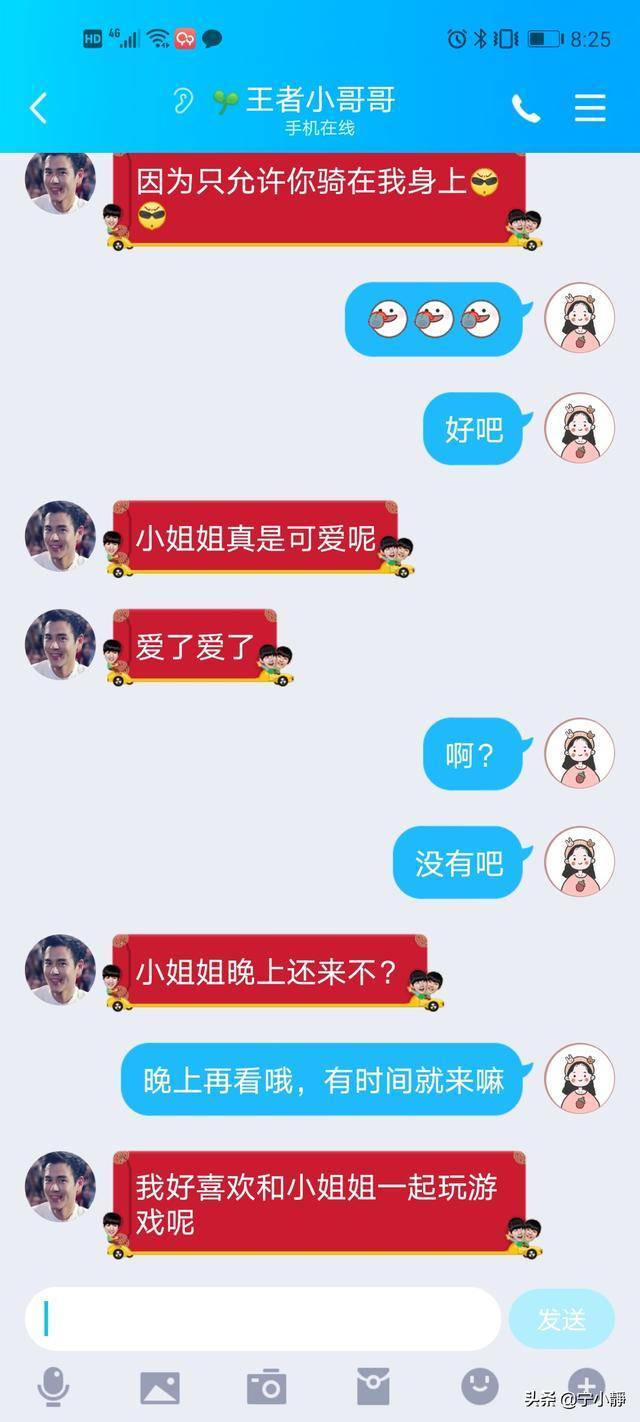Open the microphone voice input
Viewport: 640px width, 1422px height.
pos(53,1388)
